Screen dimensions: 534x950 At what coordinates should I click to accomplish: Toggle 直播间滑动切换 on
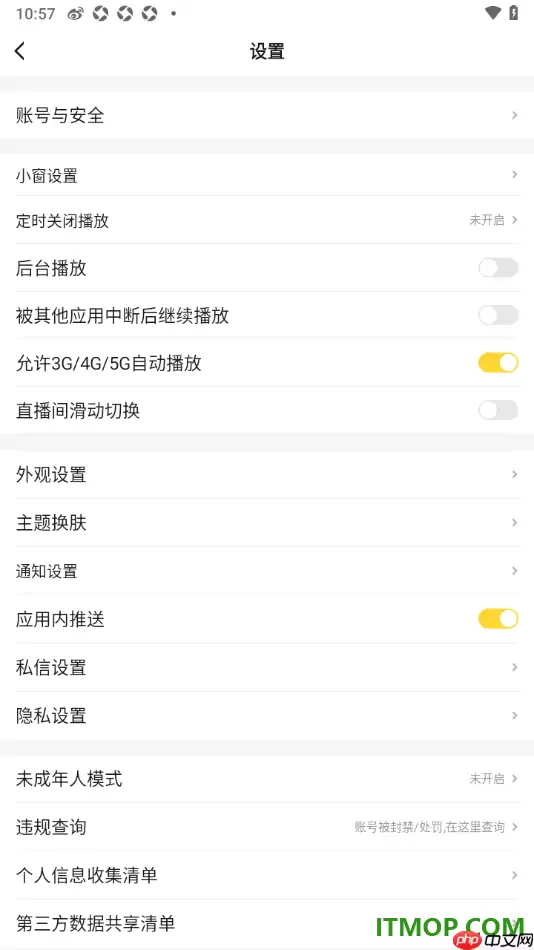pyautogui.click(x=498, y=410)
